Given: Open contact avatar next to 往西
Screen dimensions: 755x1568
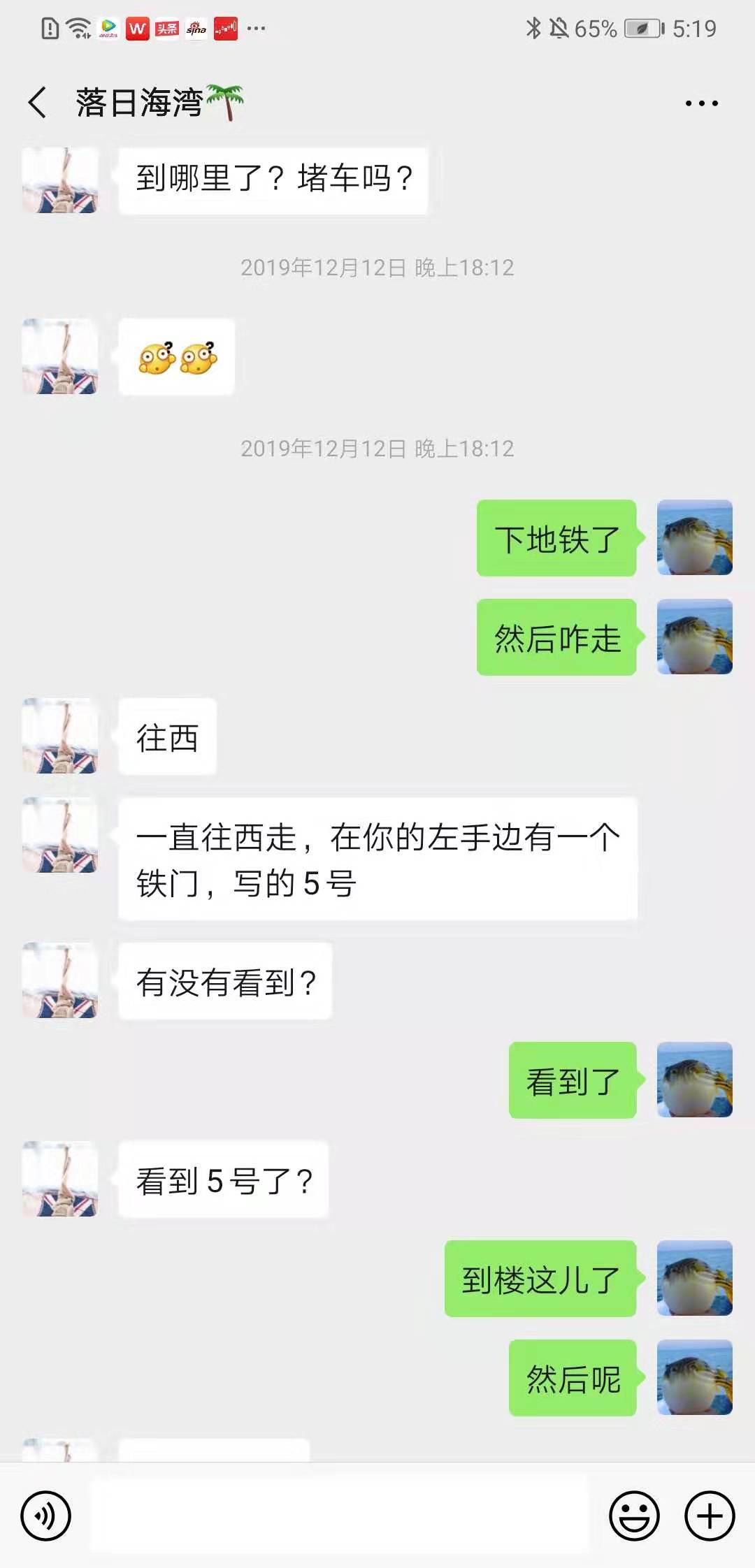Looking at the screenshot, I should [x=60, y=736].
